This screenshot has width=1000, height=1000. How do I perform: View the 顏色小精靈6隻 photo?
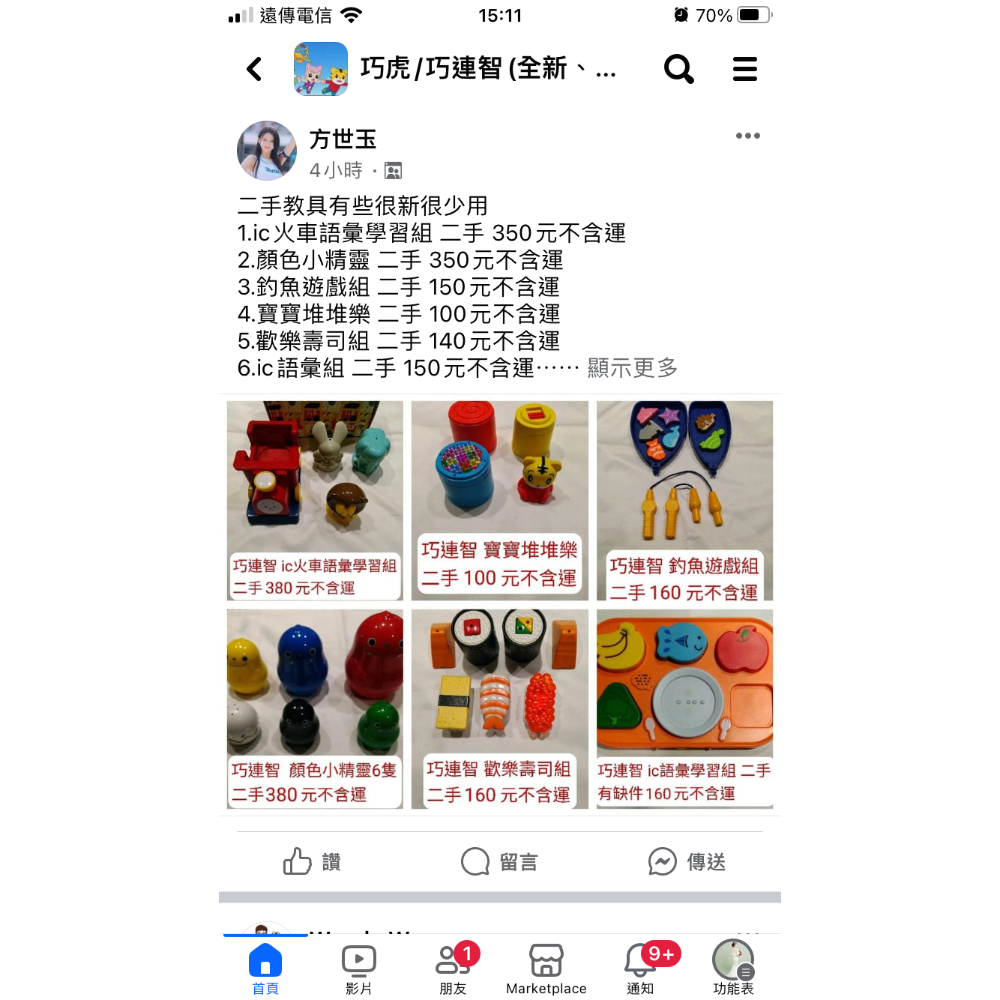(x=315, y=708)
